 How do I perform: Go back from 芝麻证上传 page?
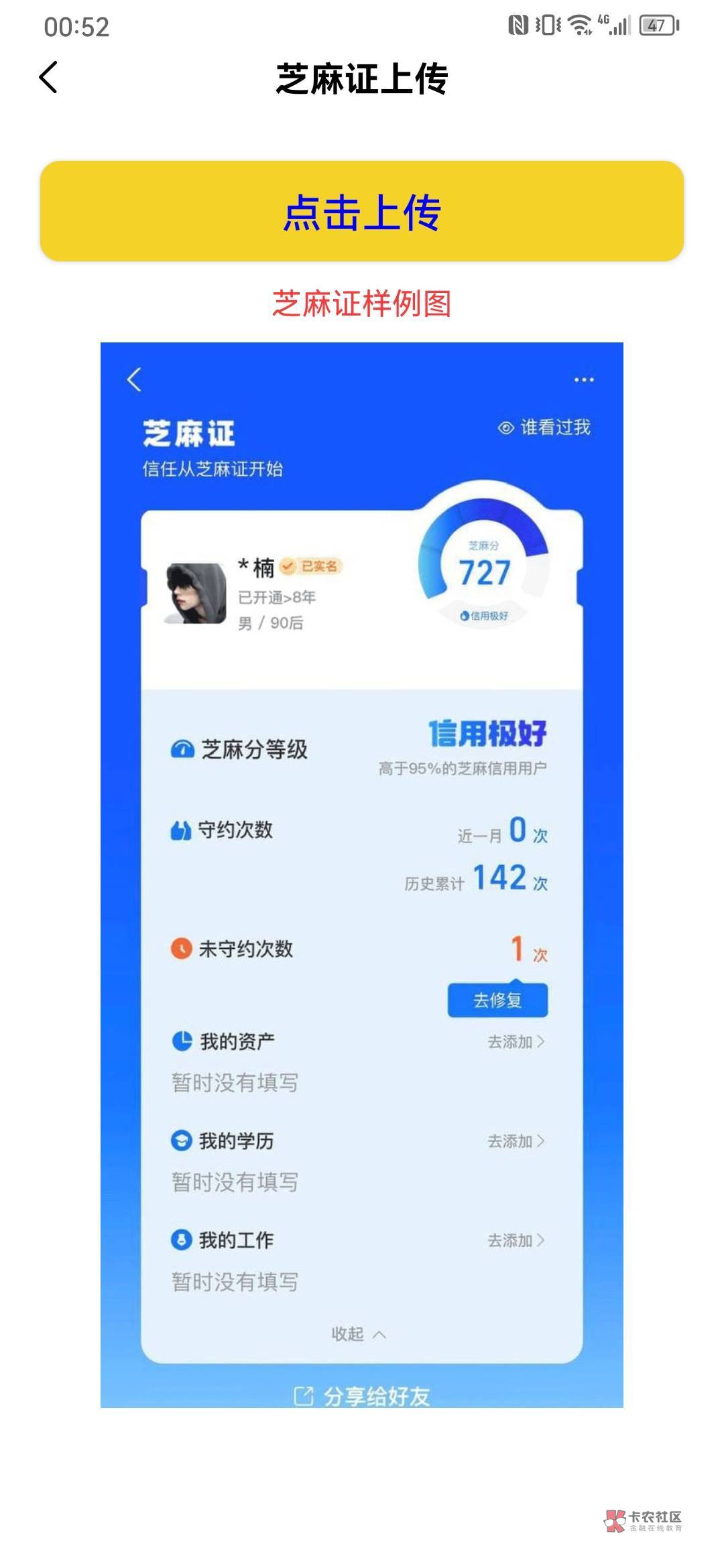point(48,78)
